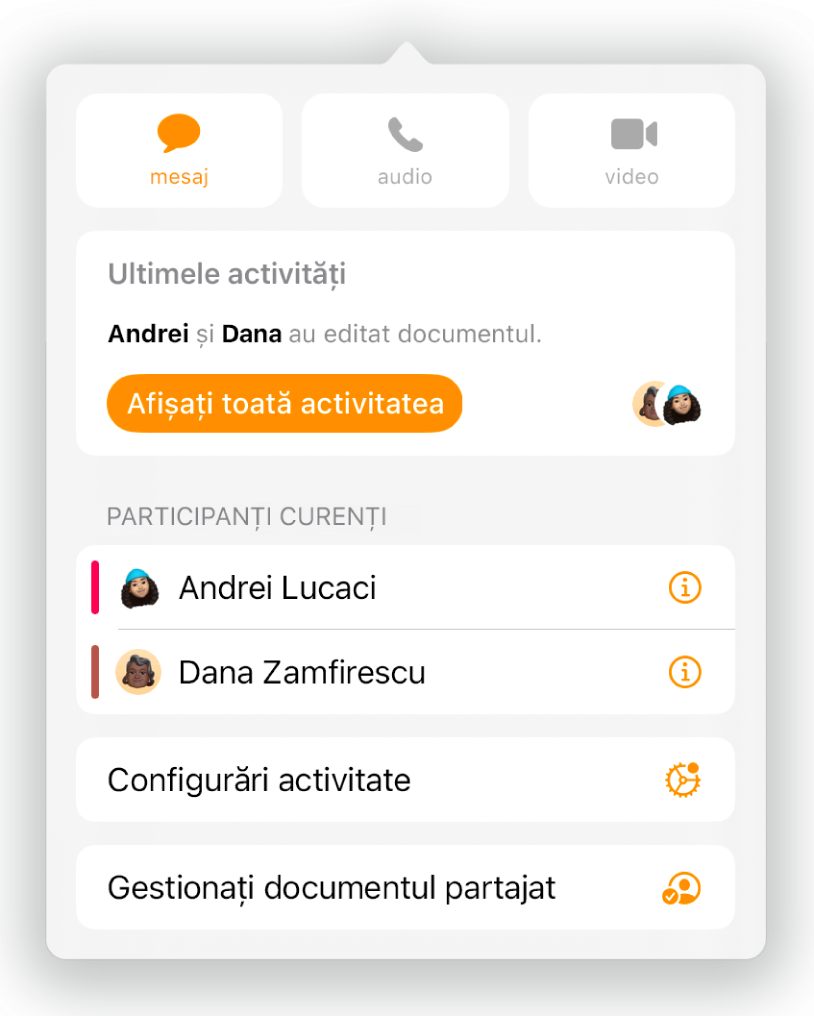Select Andrei Lucaci from participants list
Image resolution: width=814 pixels, height=1016 pixels.
[276, 588]
